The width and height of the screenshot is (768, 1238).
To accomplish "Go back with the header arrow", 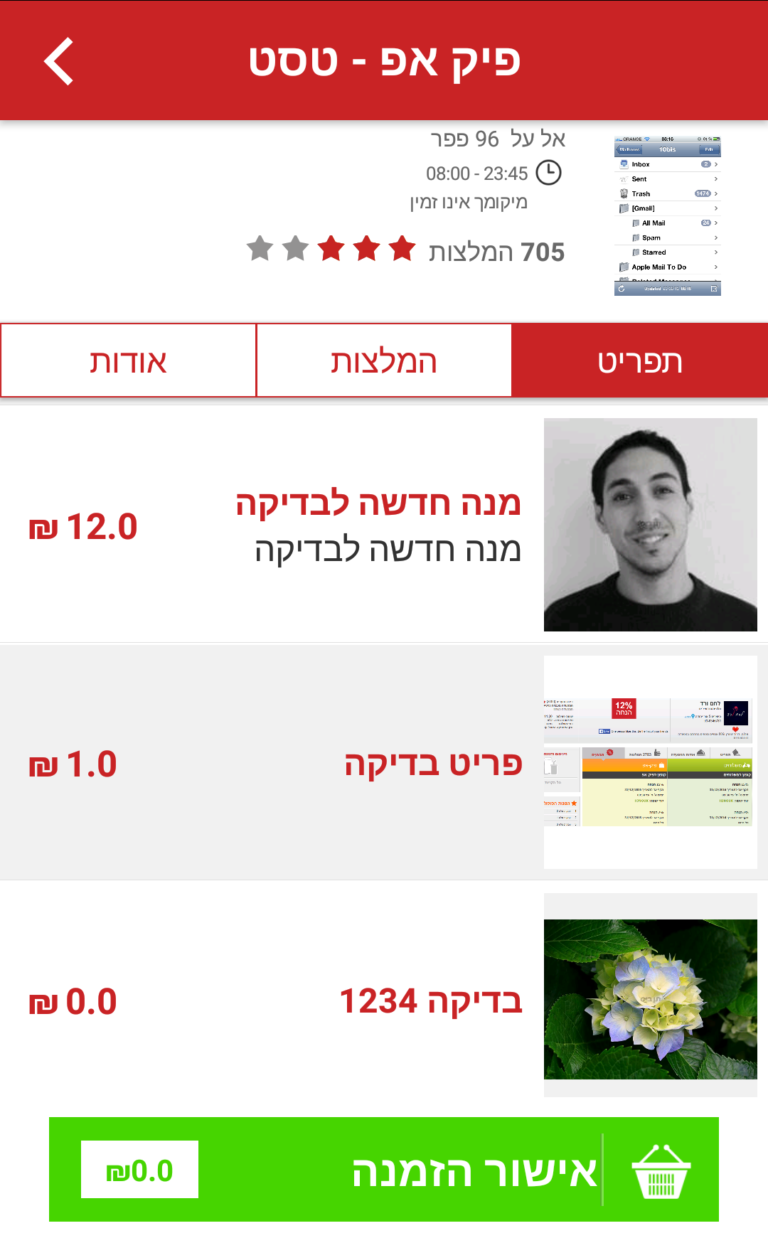I will tap(59, 61).
